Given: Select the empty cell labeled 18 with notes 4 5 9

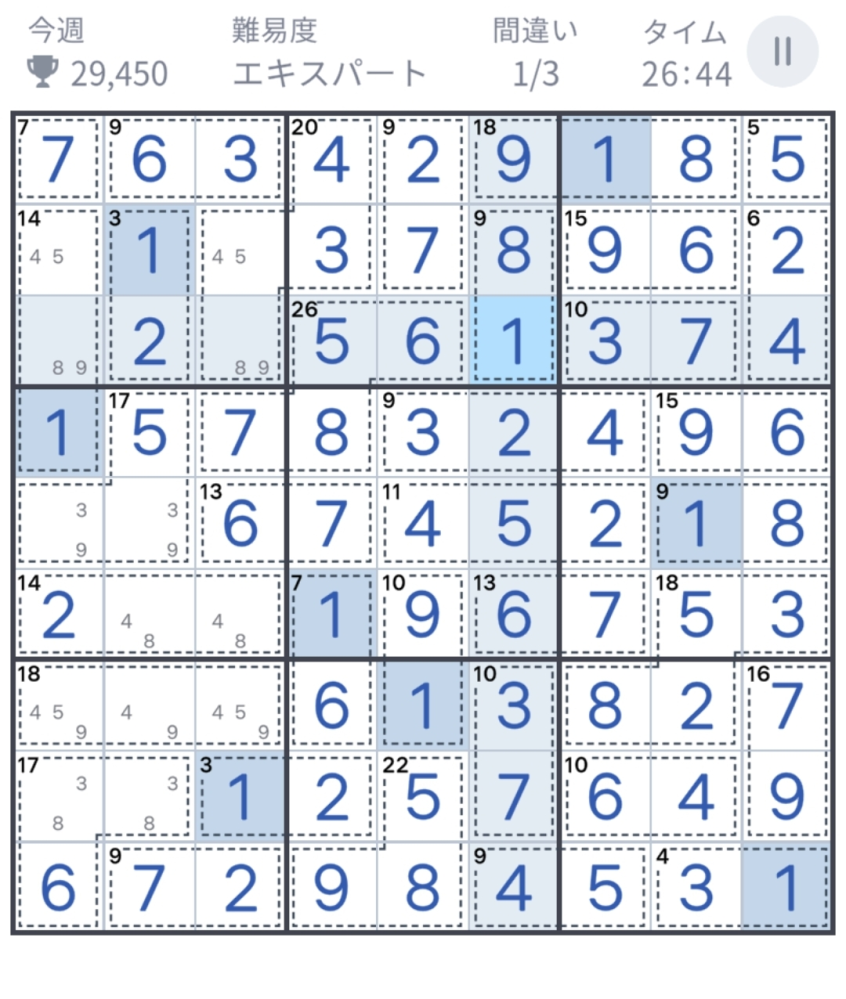Looking at the screenshot, I should (x=59, y=705).
